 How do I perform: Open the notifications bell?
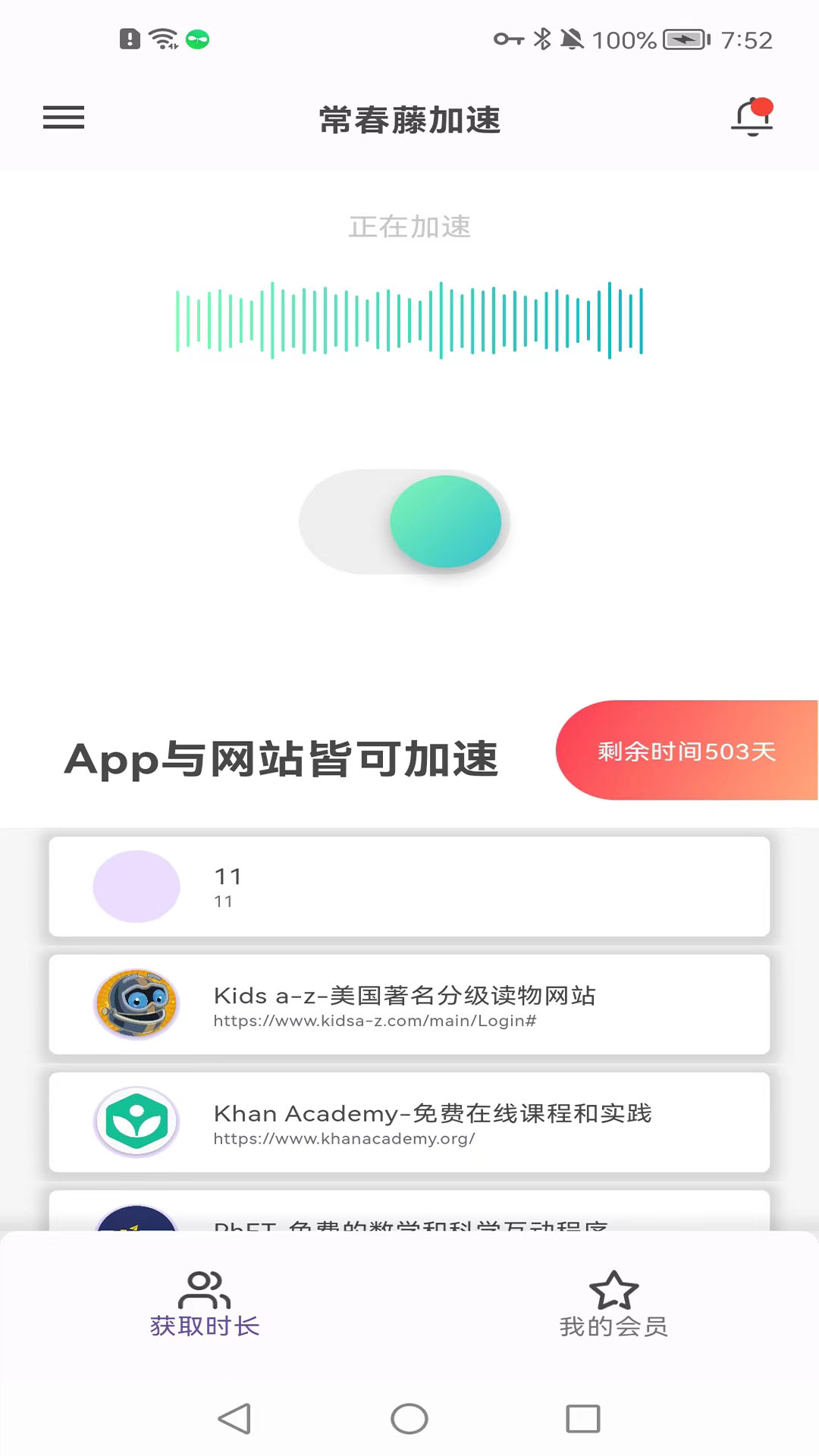click(752, 117)
